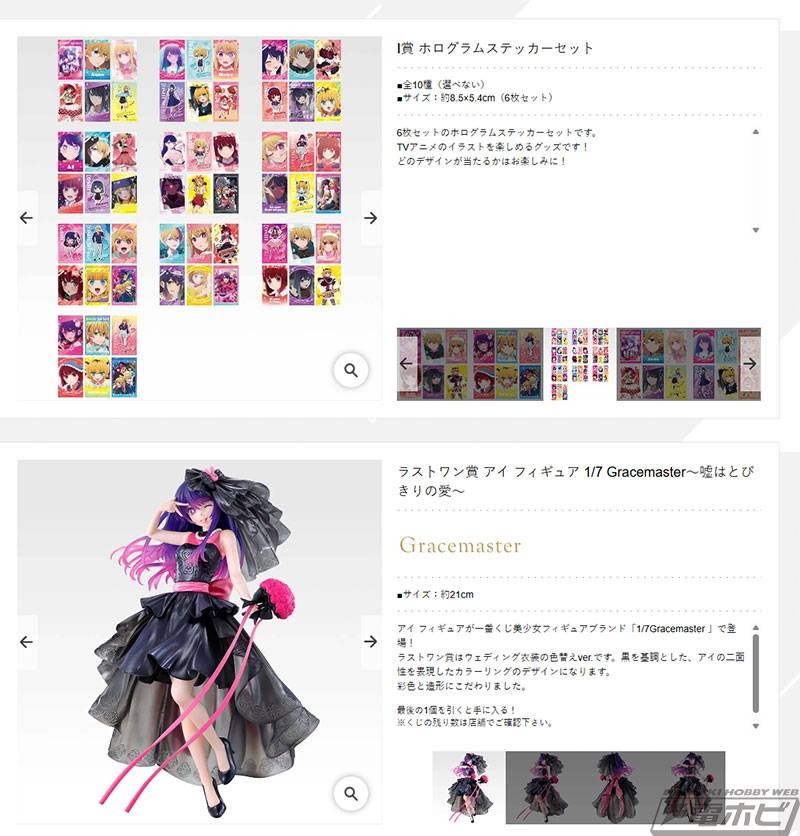Zoom into the hologram sticker set image
Image resolution: width=800 pixels, height=836 pixels.
351,370
